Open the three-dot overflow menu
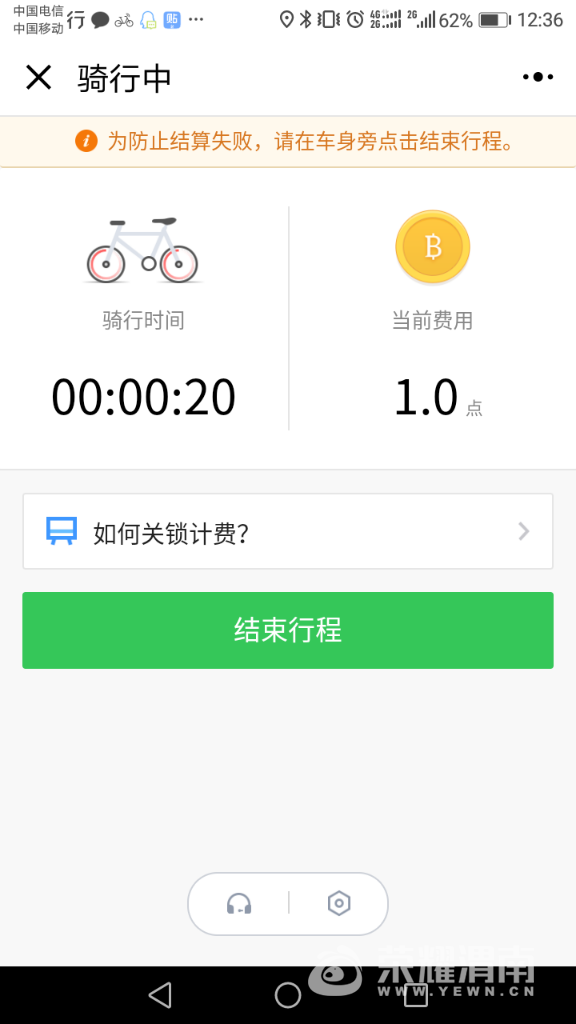Screen dimensions: 576x1024 [x=537, y=77]
